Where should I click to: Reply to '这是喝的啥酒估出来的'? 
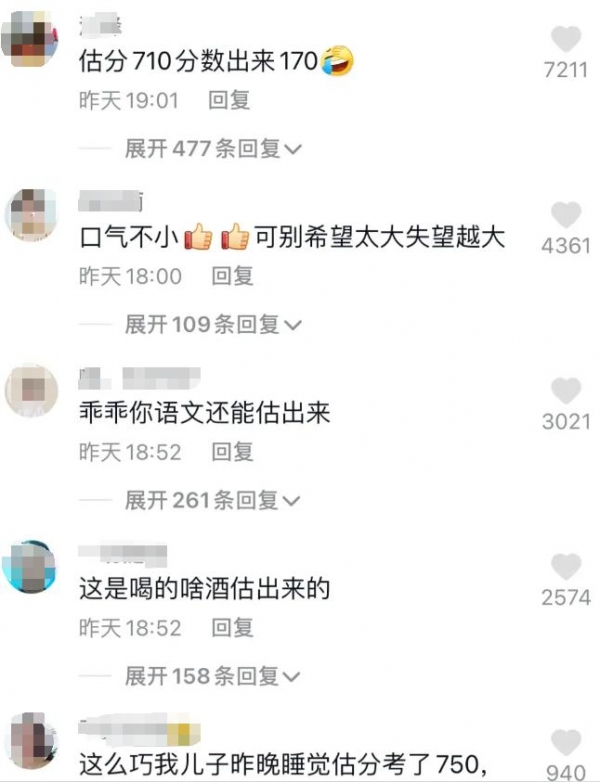[232, 628]
